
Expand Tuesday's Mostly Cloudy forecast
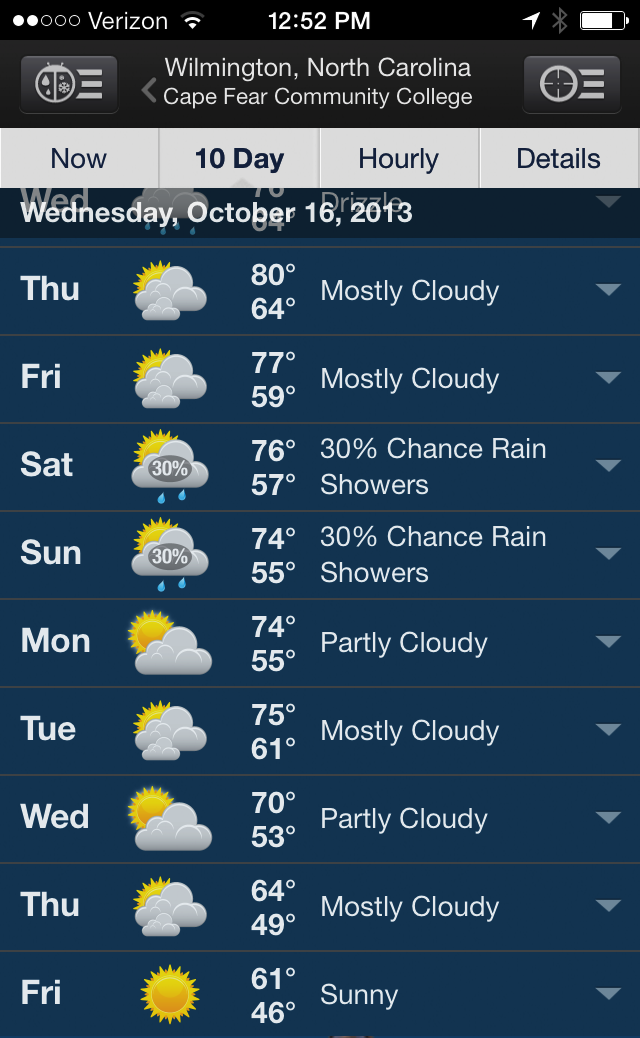click(x=608, y=731)
